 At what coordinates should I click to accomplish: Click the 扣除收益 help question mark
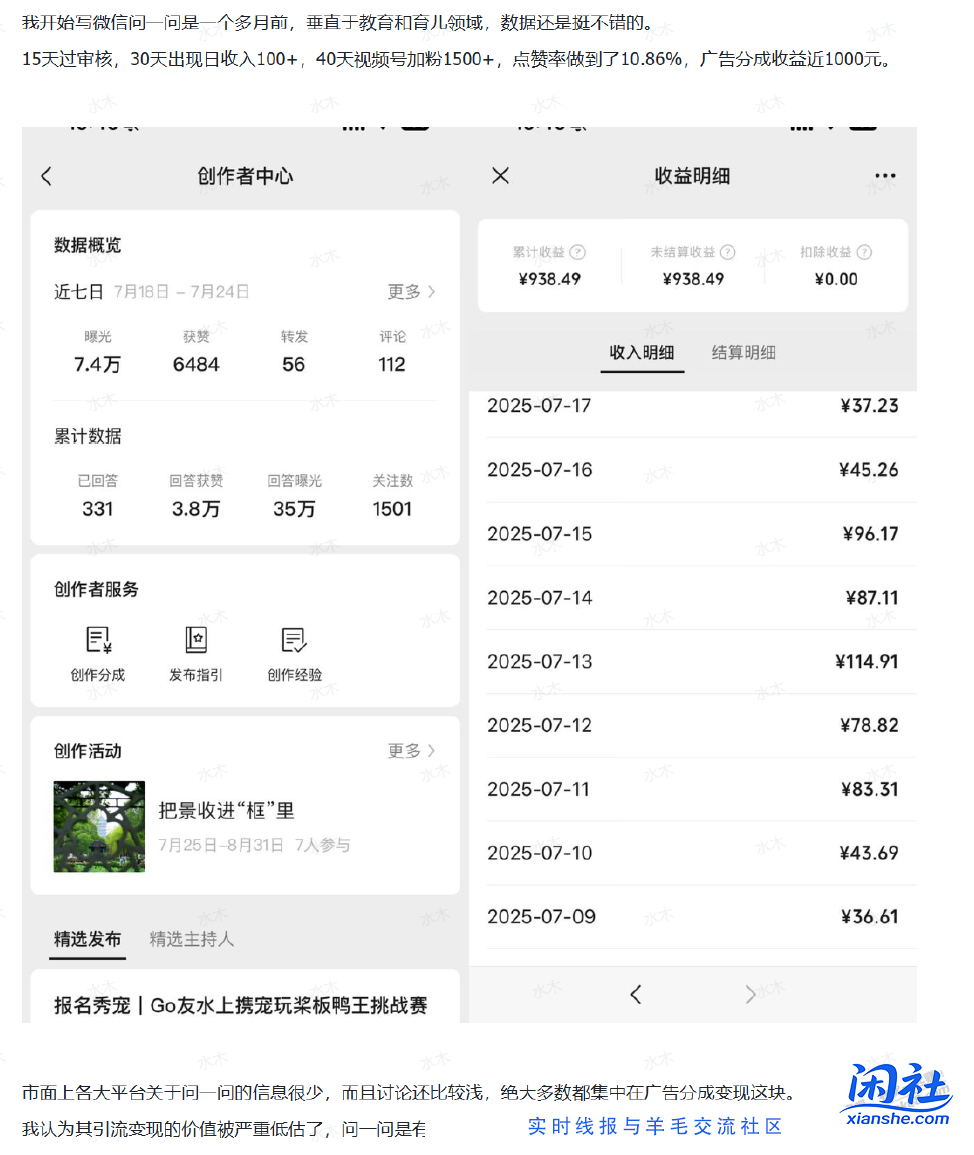[866, 252]
